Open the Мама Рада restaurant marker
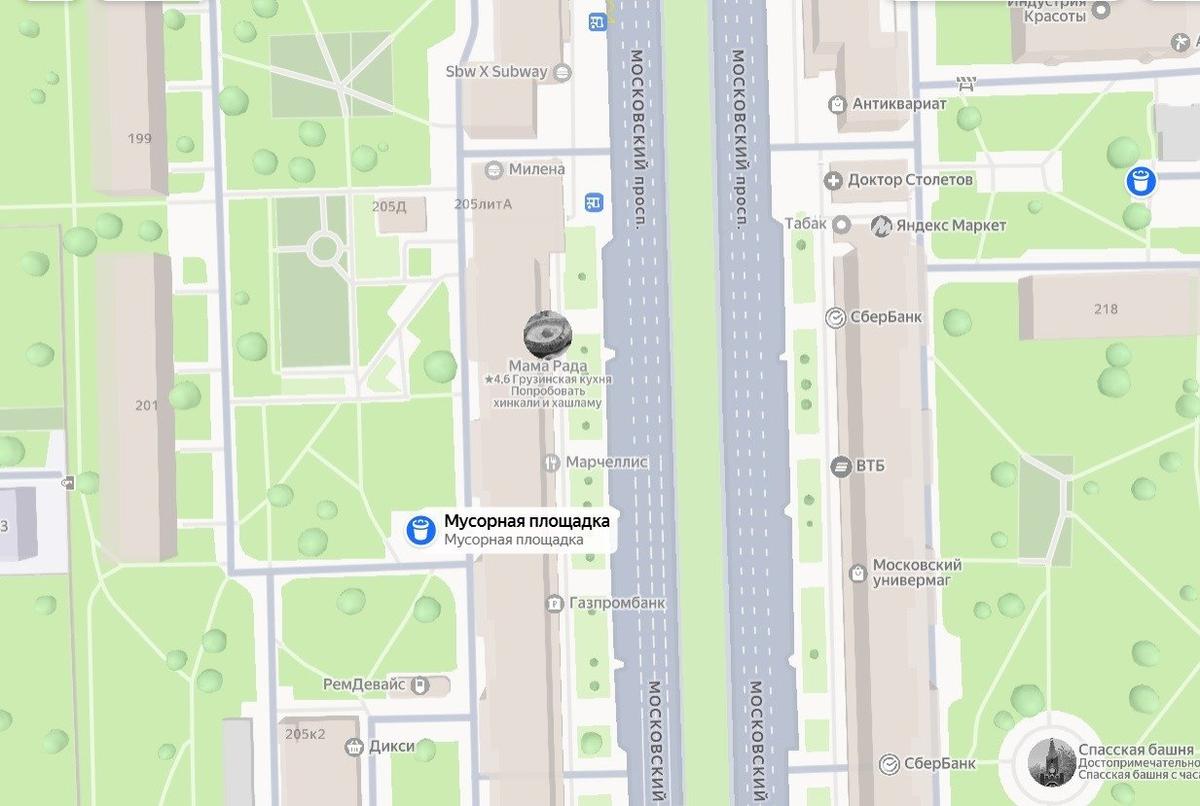Image resolution: width=1200 pixels, height=806 pixels. click(548, 334)
